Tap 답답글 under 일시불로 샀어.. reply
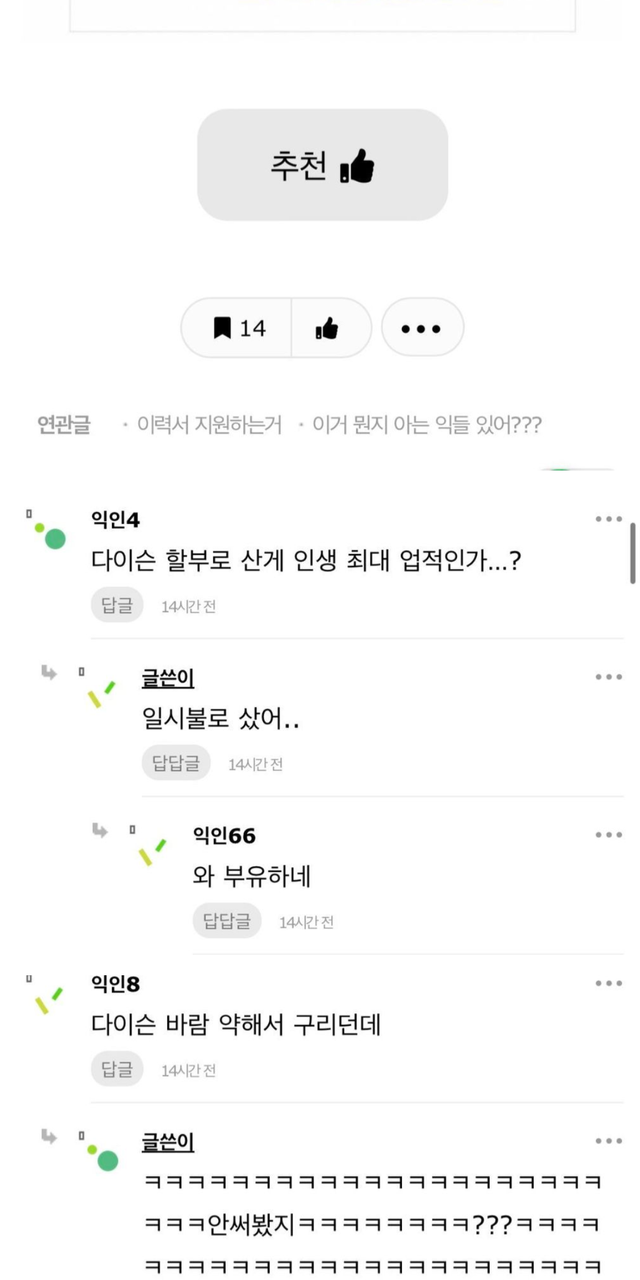 176,763
